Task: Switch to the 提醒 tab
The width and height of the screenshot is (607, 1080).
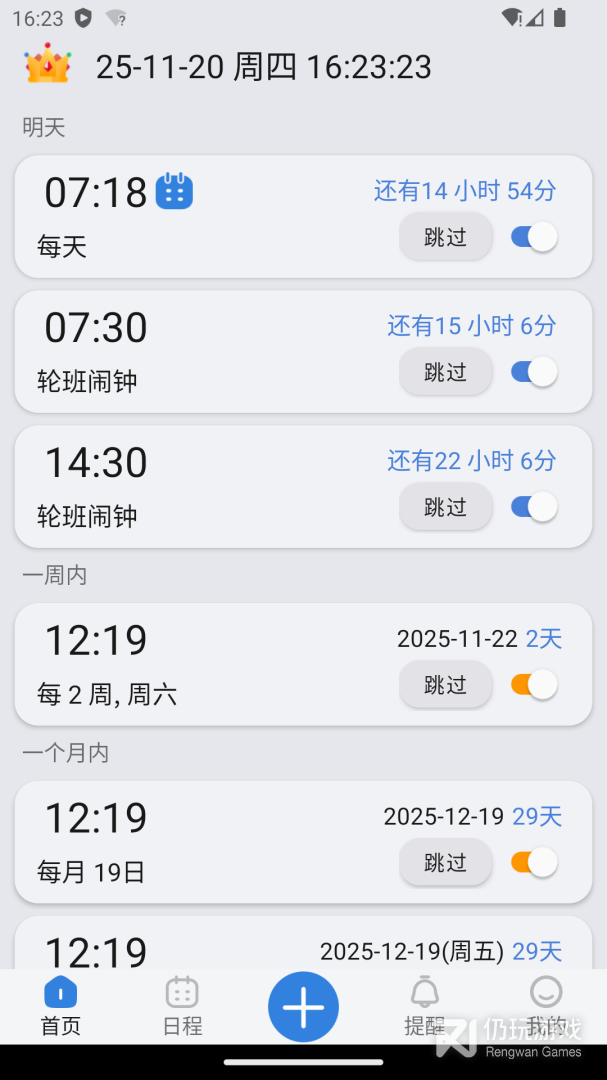Action: (424, 1006)
